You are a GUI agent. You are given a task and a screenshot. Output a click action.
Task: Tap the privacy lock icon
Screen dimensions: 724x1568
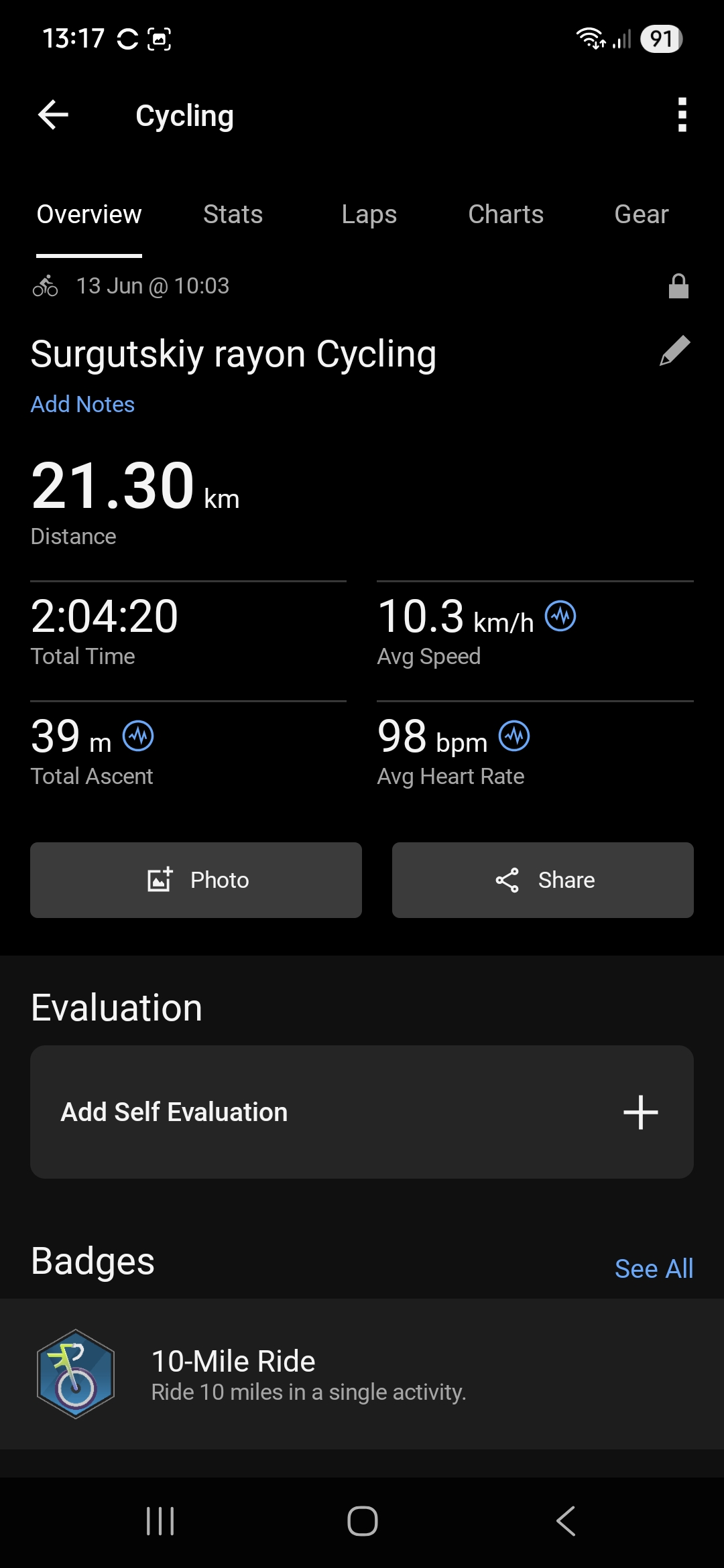pyautogui.click(x=678, y=286)
